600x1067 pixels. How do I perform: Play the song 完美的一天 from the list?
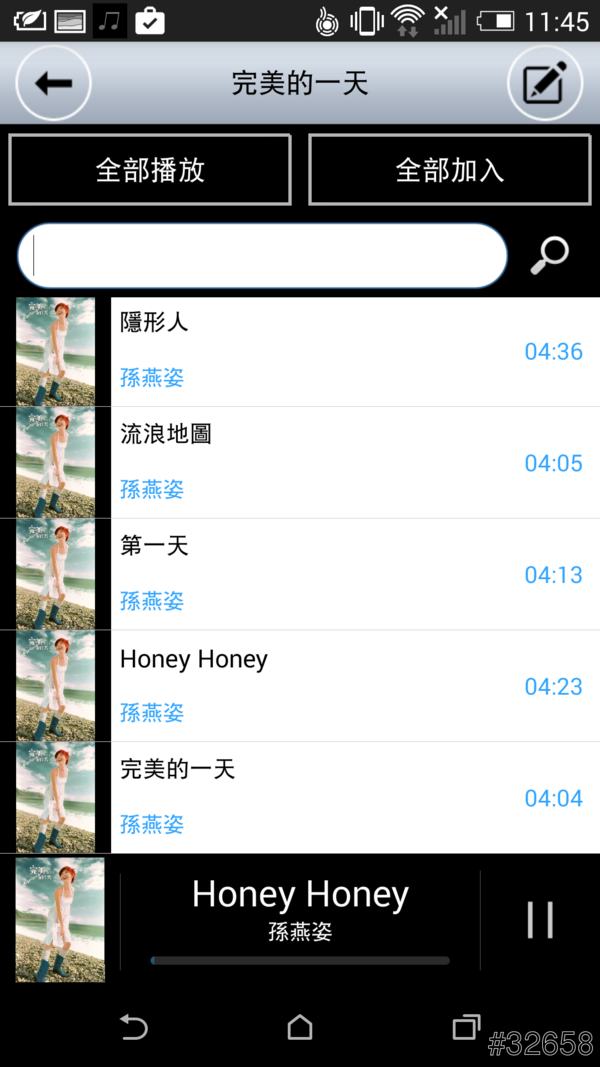pyautogui.click(x=300, y=797)
